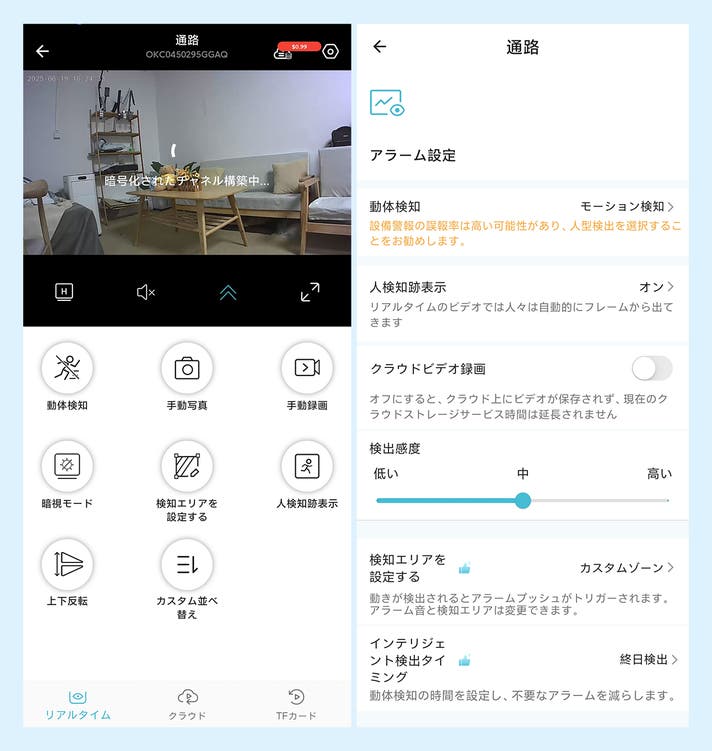Change video quality with the HD icon
712x751 pixels.
[x=64, y=292]
